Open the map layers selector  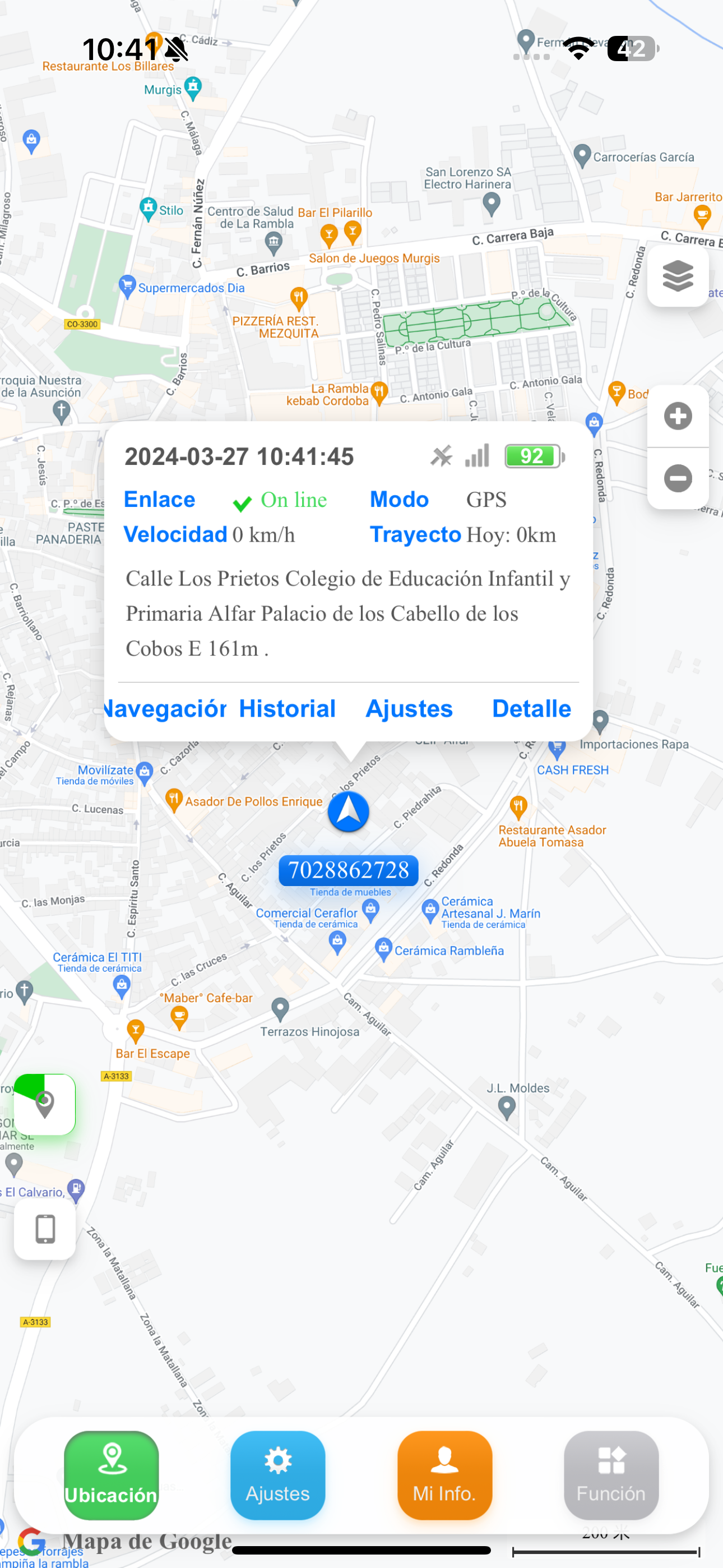point(678,276)
